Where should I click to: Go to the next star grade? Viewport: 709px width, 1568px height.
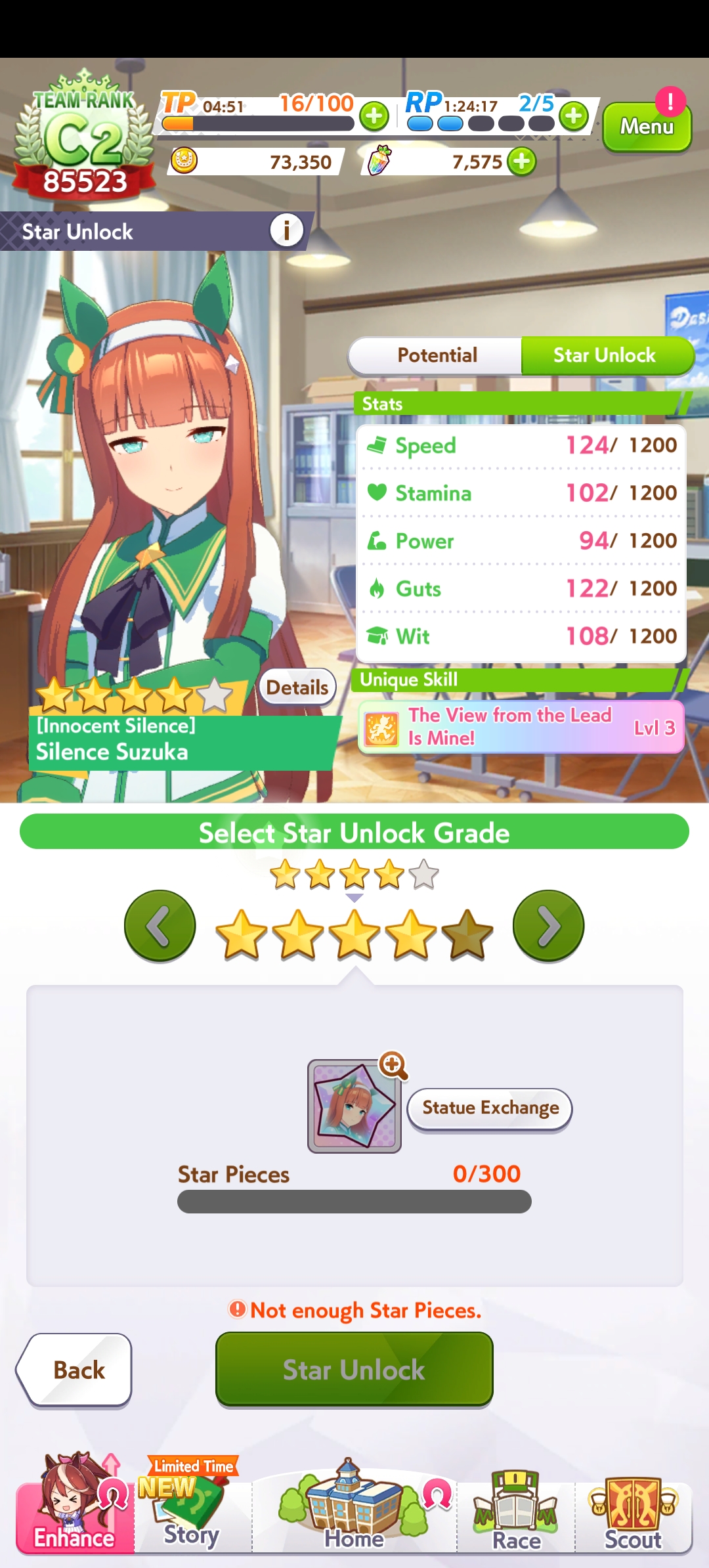point(548,926)
